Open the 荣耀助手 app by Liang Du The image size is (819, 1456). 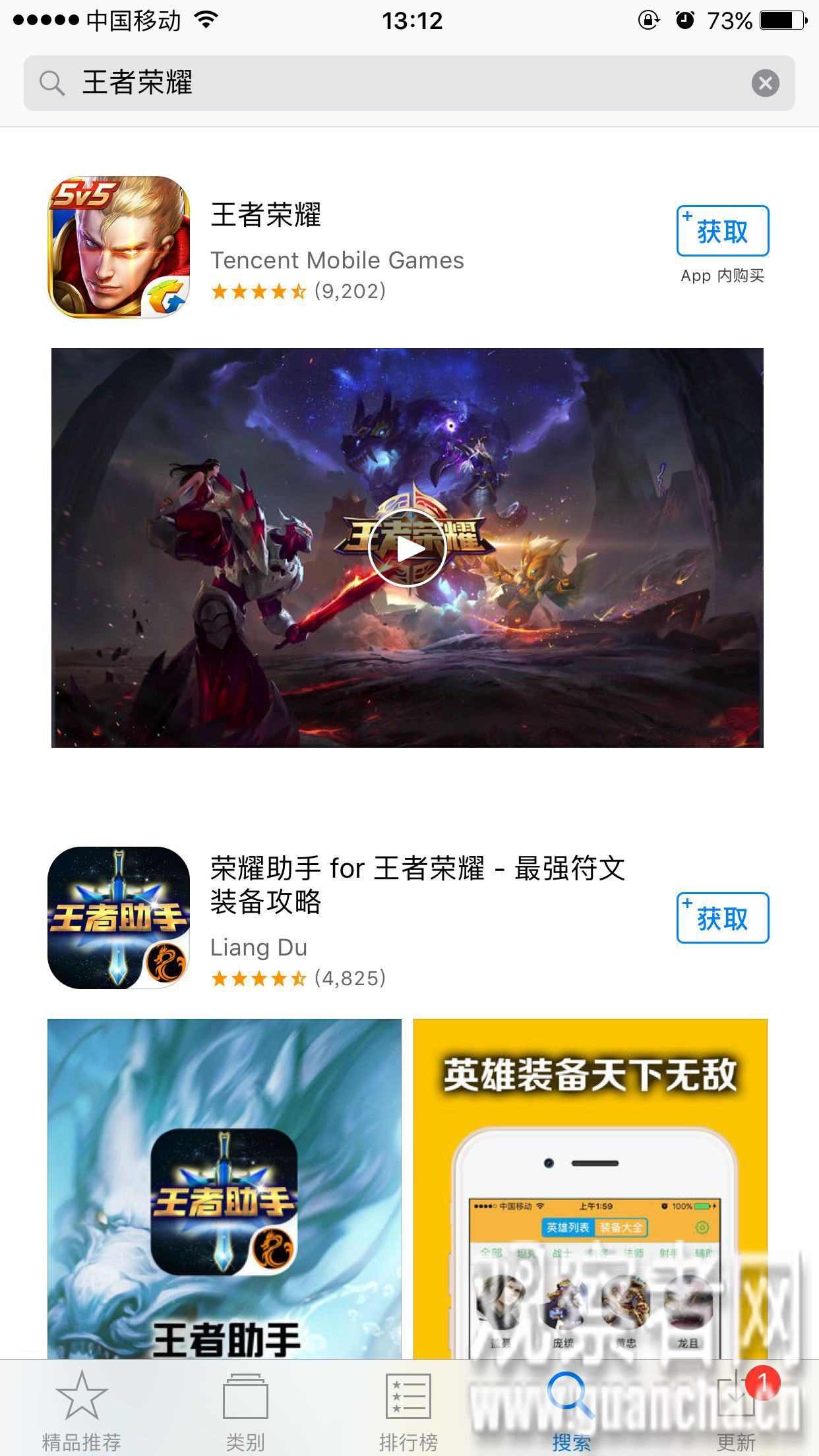click(119, 918)
